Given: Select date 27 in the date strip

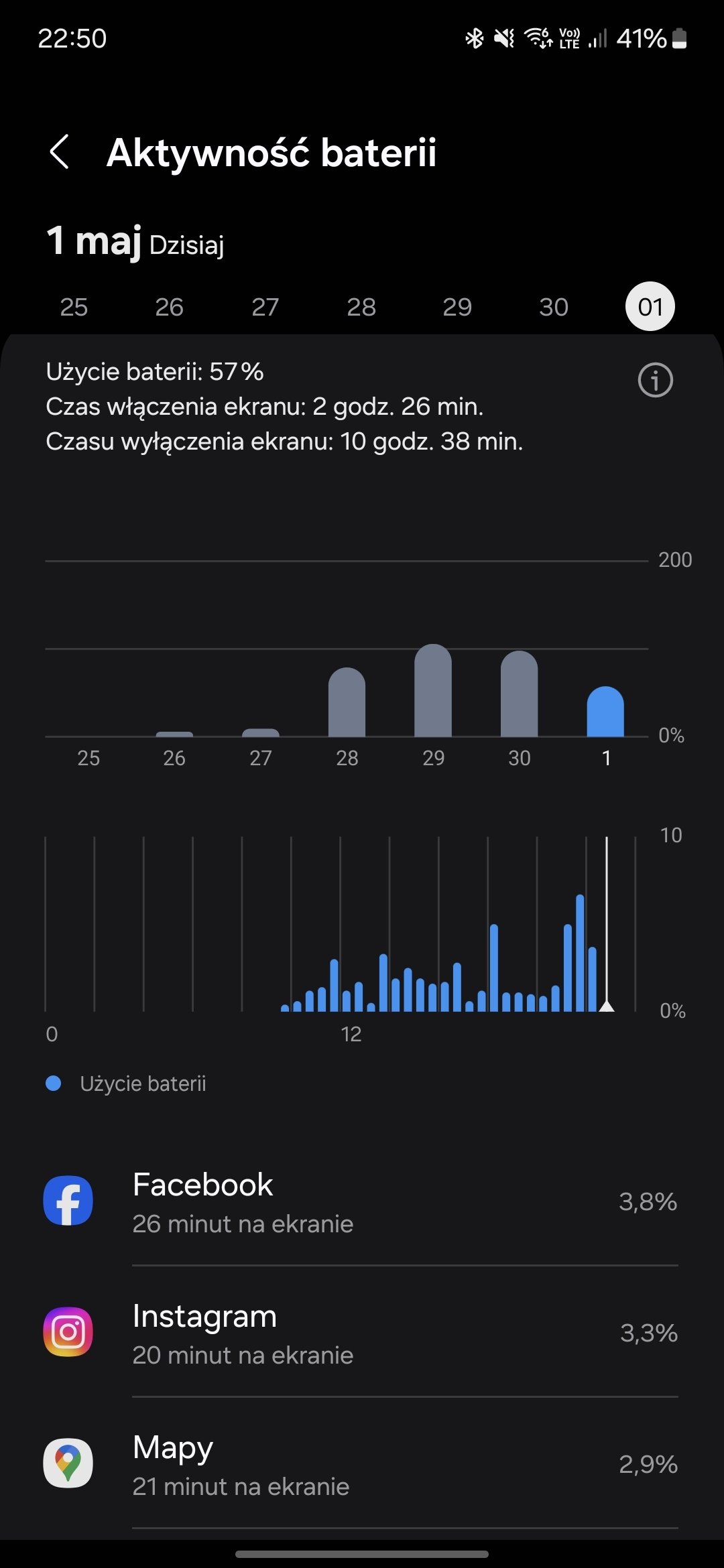Looking at the screenshot, I should pyautogui.click(x=265, y=307).
